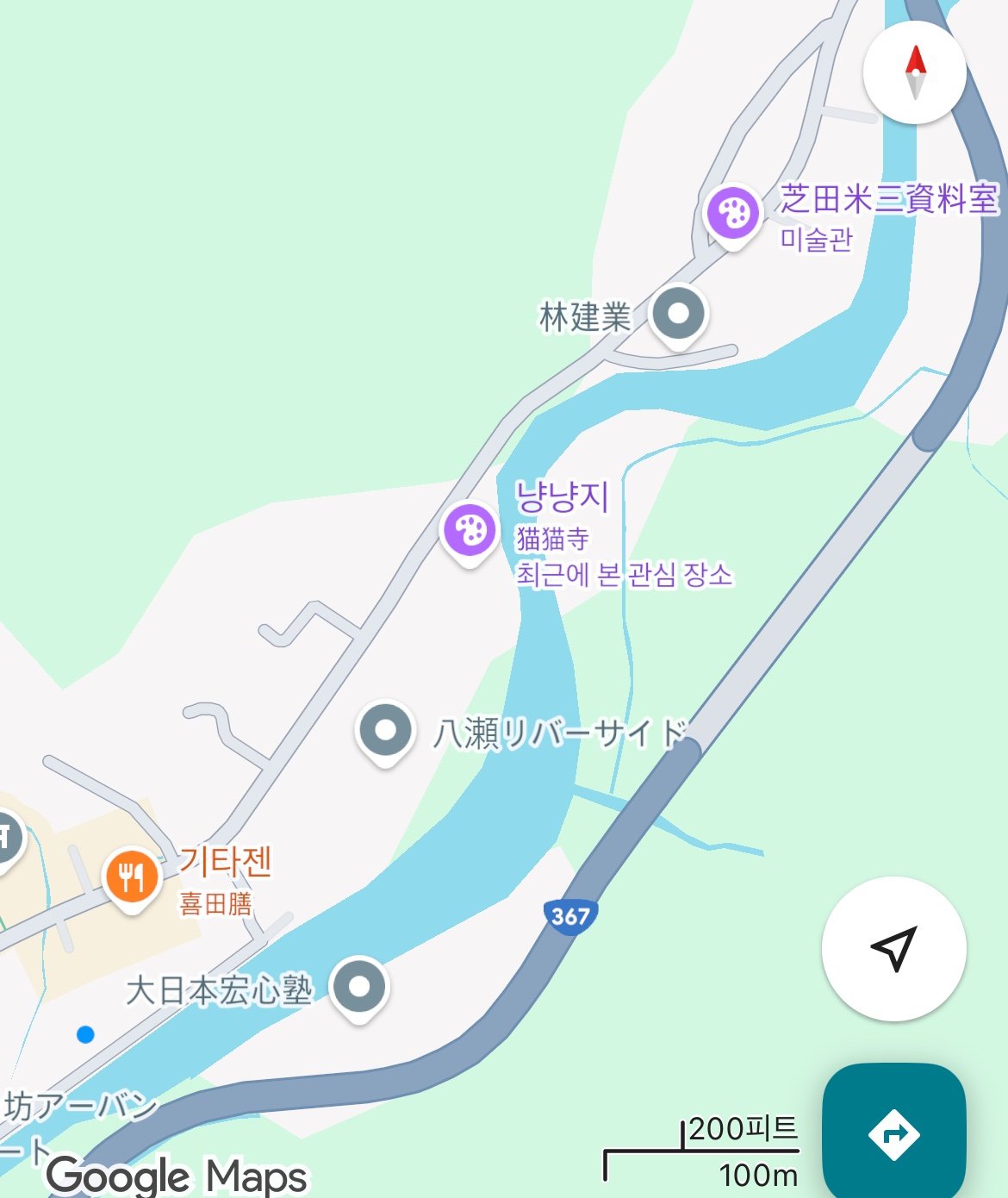The width and height of the screenshot is (1008, 1198).
Task: Select the 林建業 place marker
Action: [678, 314]
